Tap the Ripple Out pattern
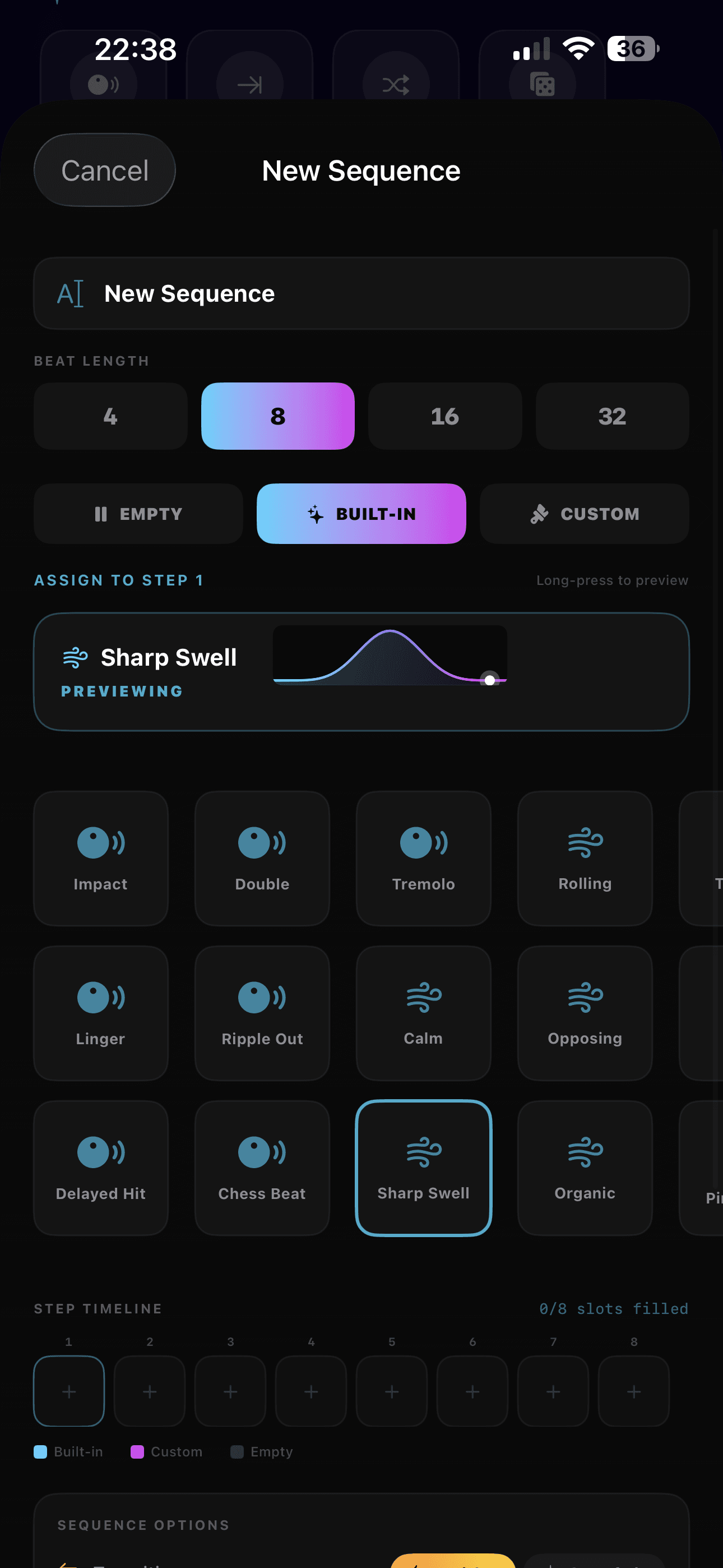The width and height of the screenshot is (723, 1568). tap(262, 1013)
